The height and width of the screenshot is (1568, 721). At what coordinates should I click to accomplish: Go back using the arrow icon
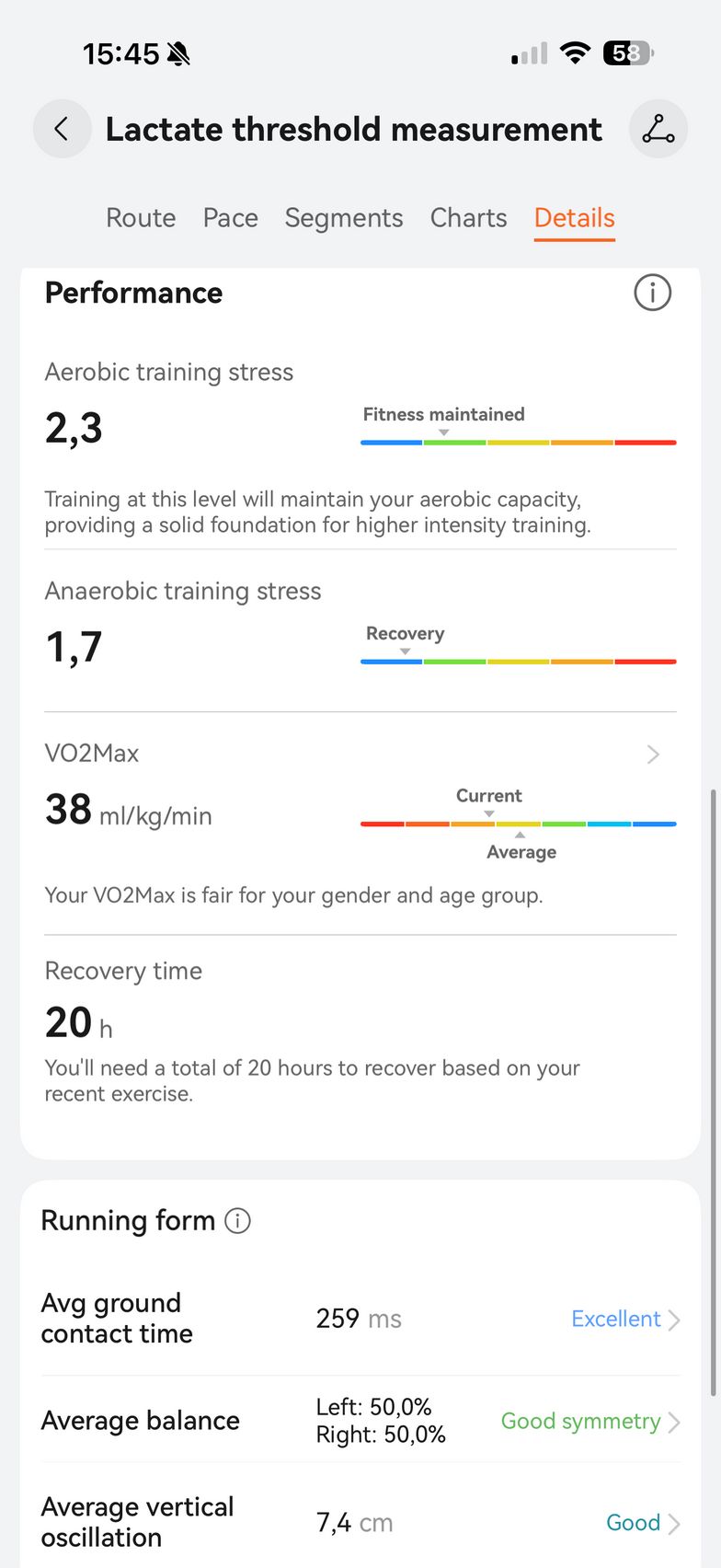pyautogui.click(x=62, y=129)
